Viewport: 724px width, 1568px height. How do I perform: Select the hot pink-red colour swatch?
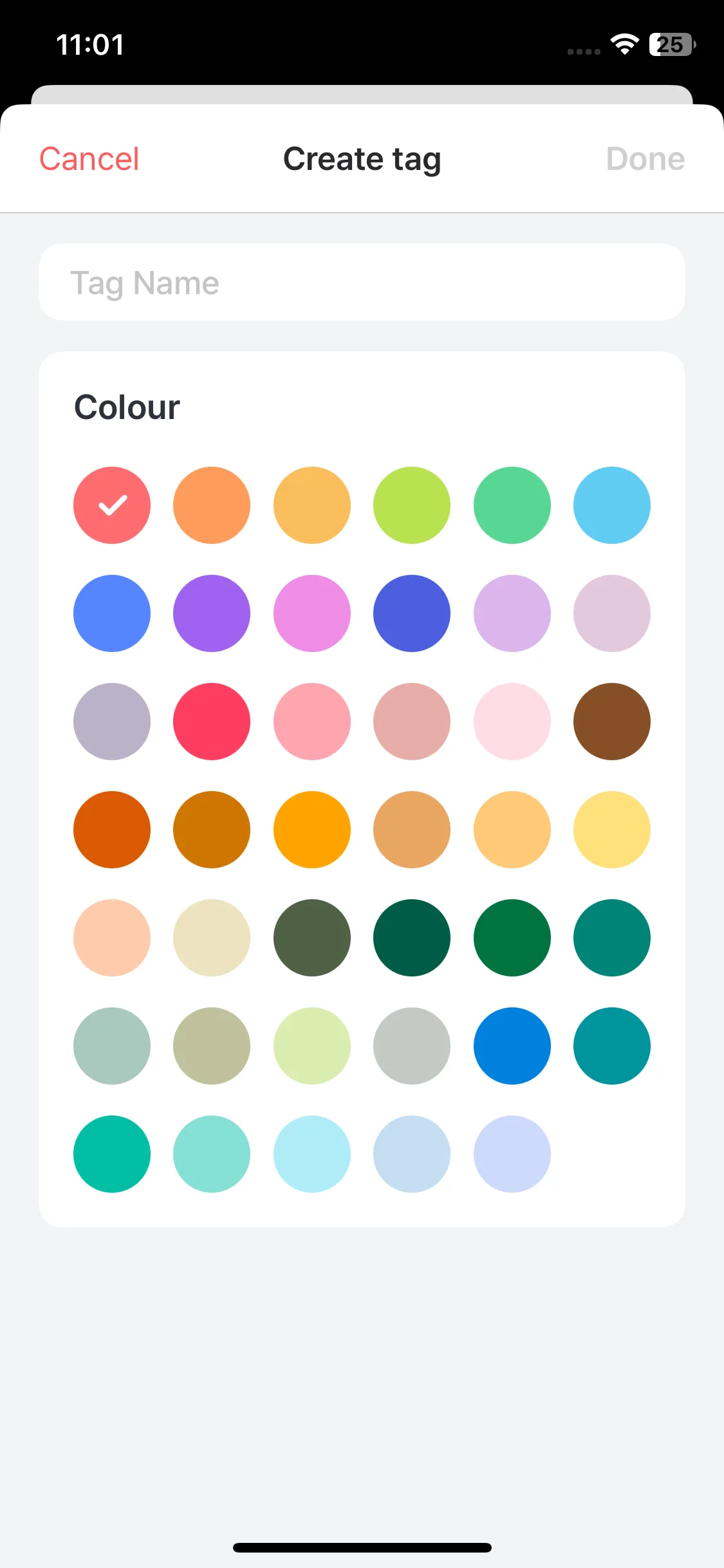[x=212, y=722]
